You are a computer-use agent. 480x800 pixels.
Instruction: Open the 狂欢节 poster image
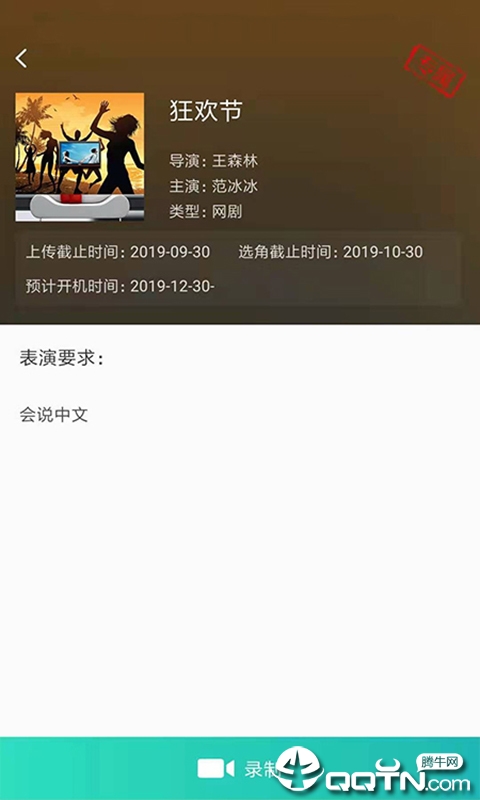click(x=80, y=157)
